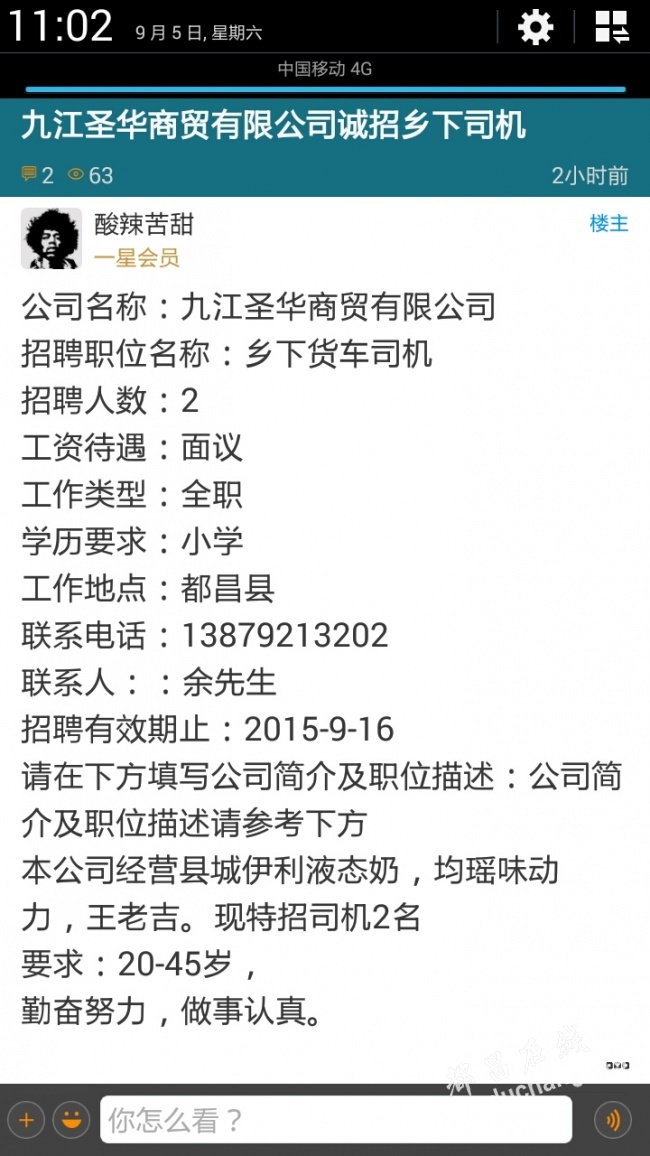The image size is (650, 1156).
Task: Open system settings gear icon
Action: point(536,27)
